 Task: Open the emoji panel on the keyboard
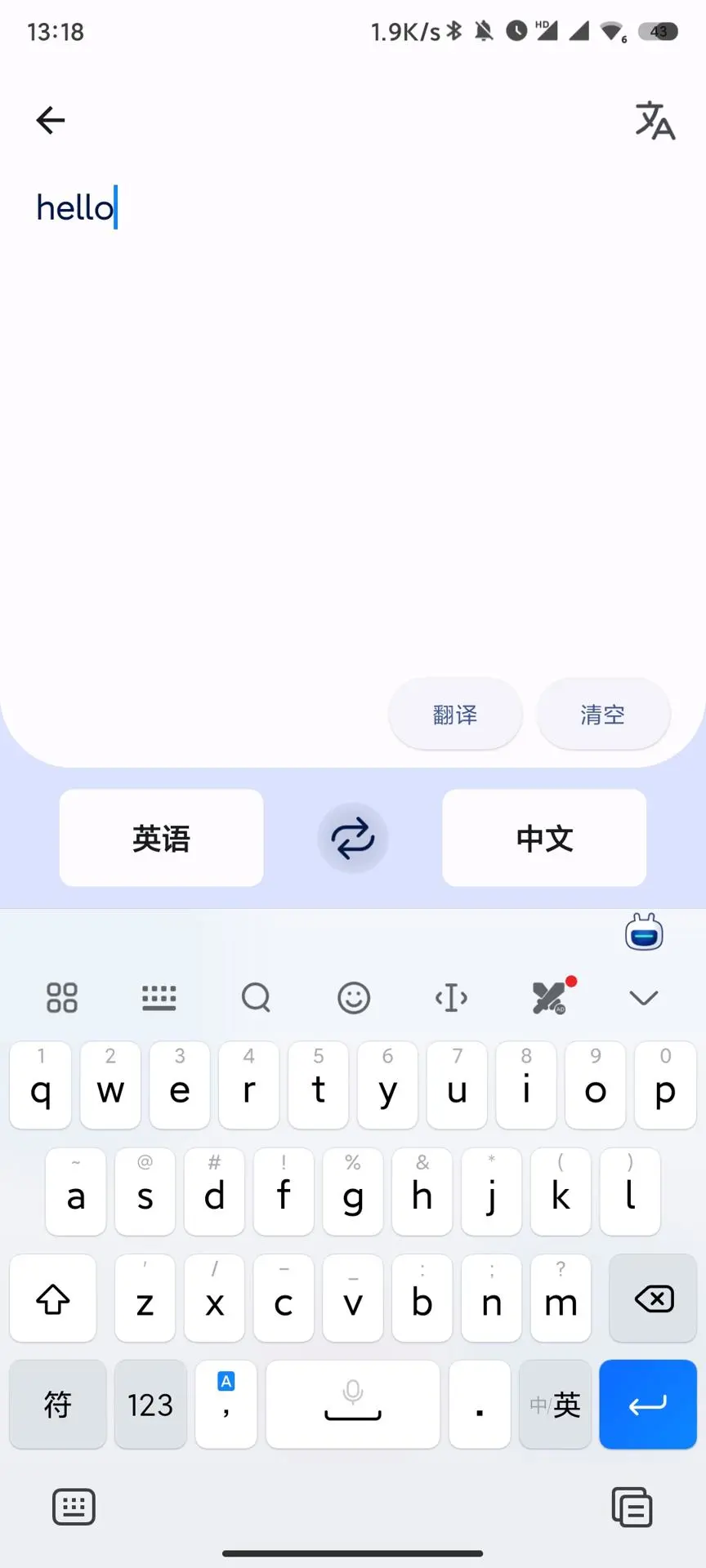[354, 997]
